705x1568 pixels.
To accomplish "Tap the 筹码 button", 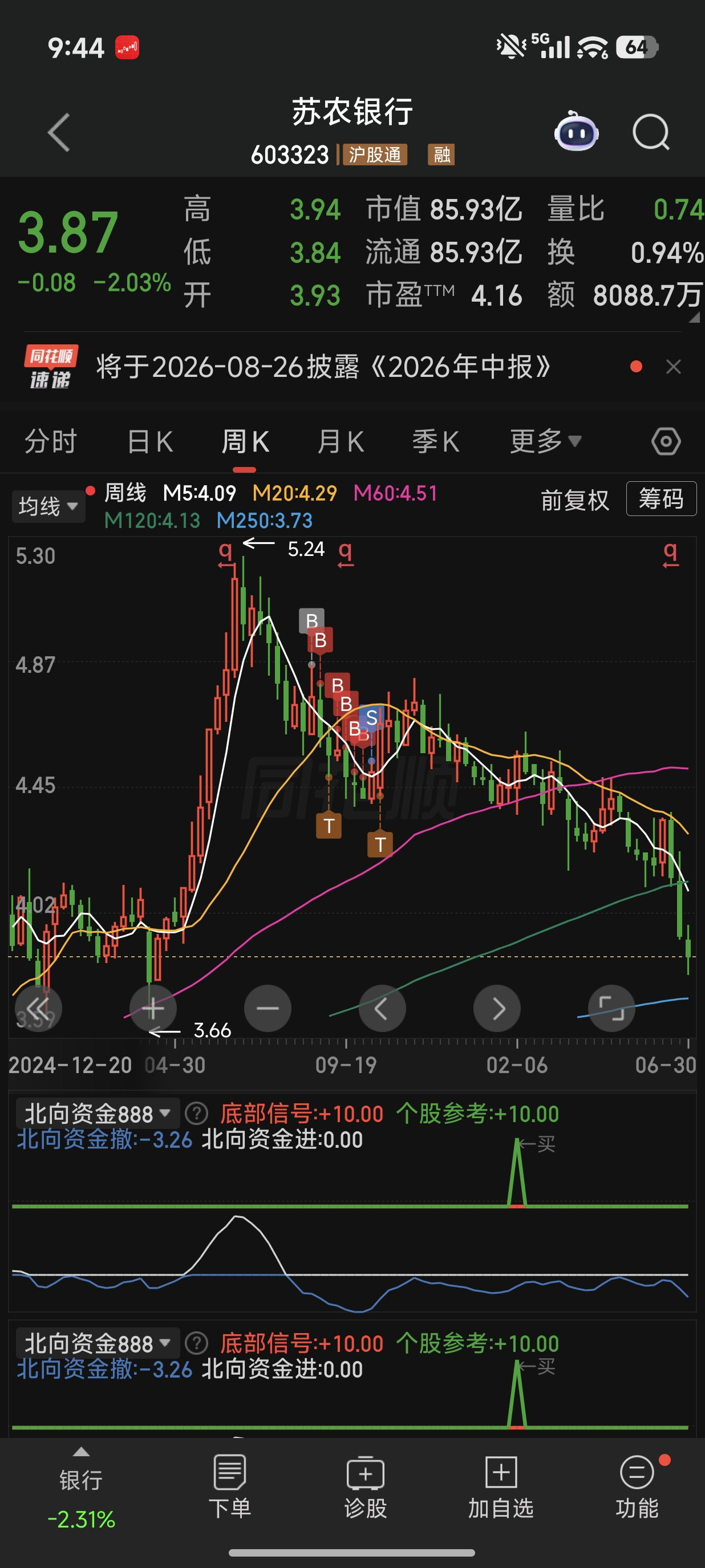I will [661, 499].
